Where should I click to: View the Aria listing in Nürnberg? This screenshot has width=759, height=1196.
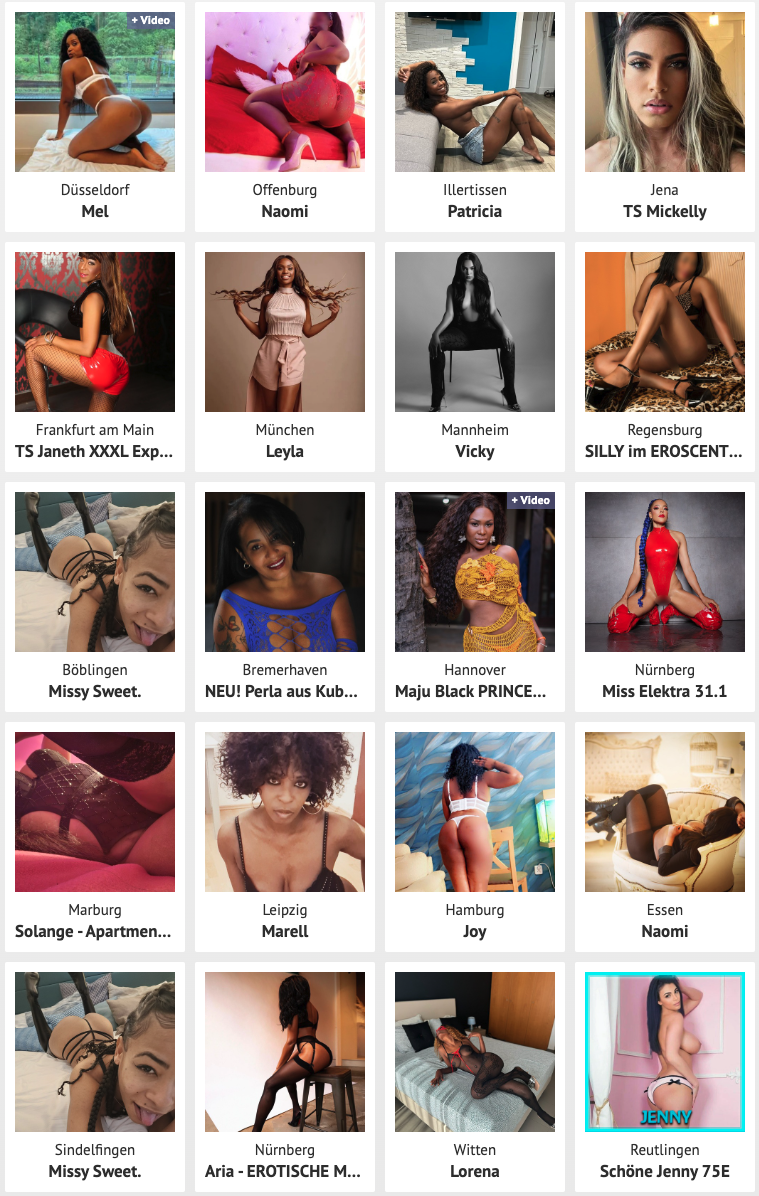[x=285, y=1052]
